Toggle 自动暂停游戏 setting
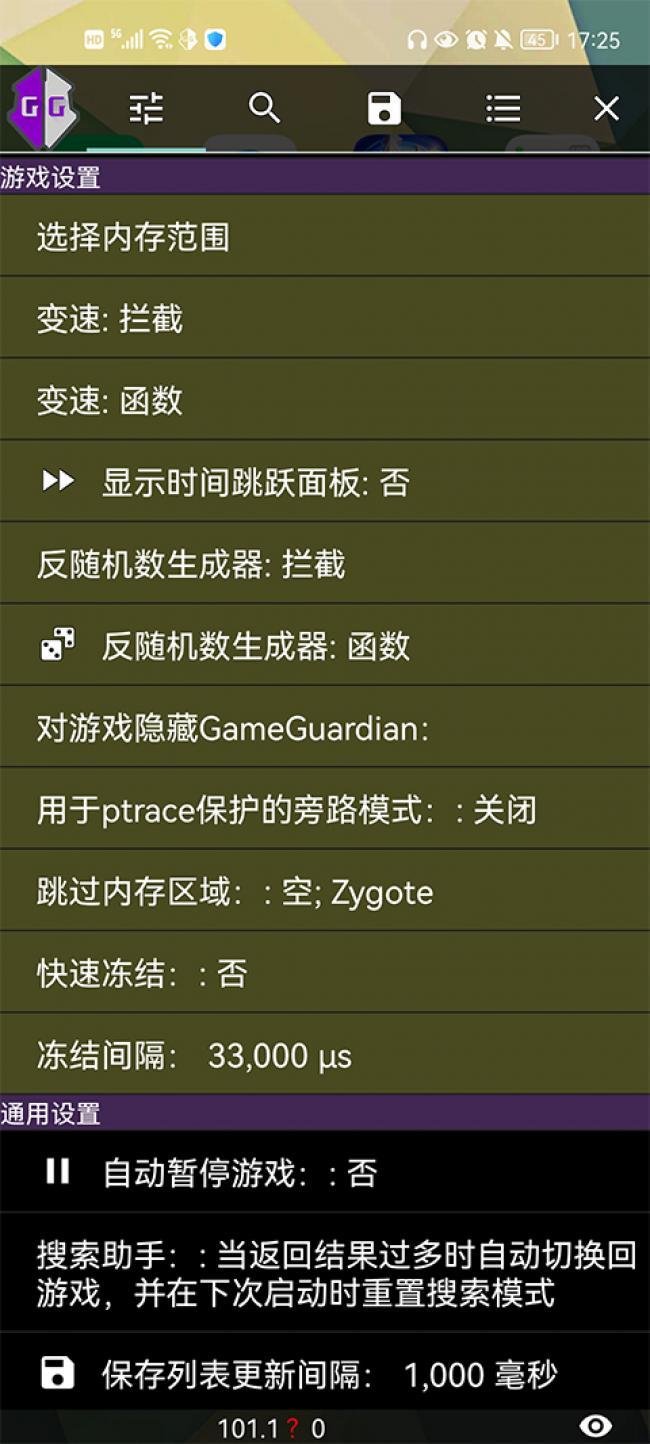Image resolution: width=650 pixels, height=1444 pixels. [325, 1172]
